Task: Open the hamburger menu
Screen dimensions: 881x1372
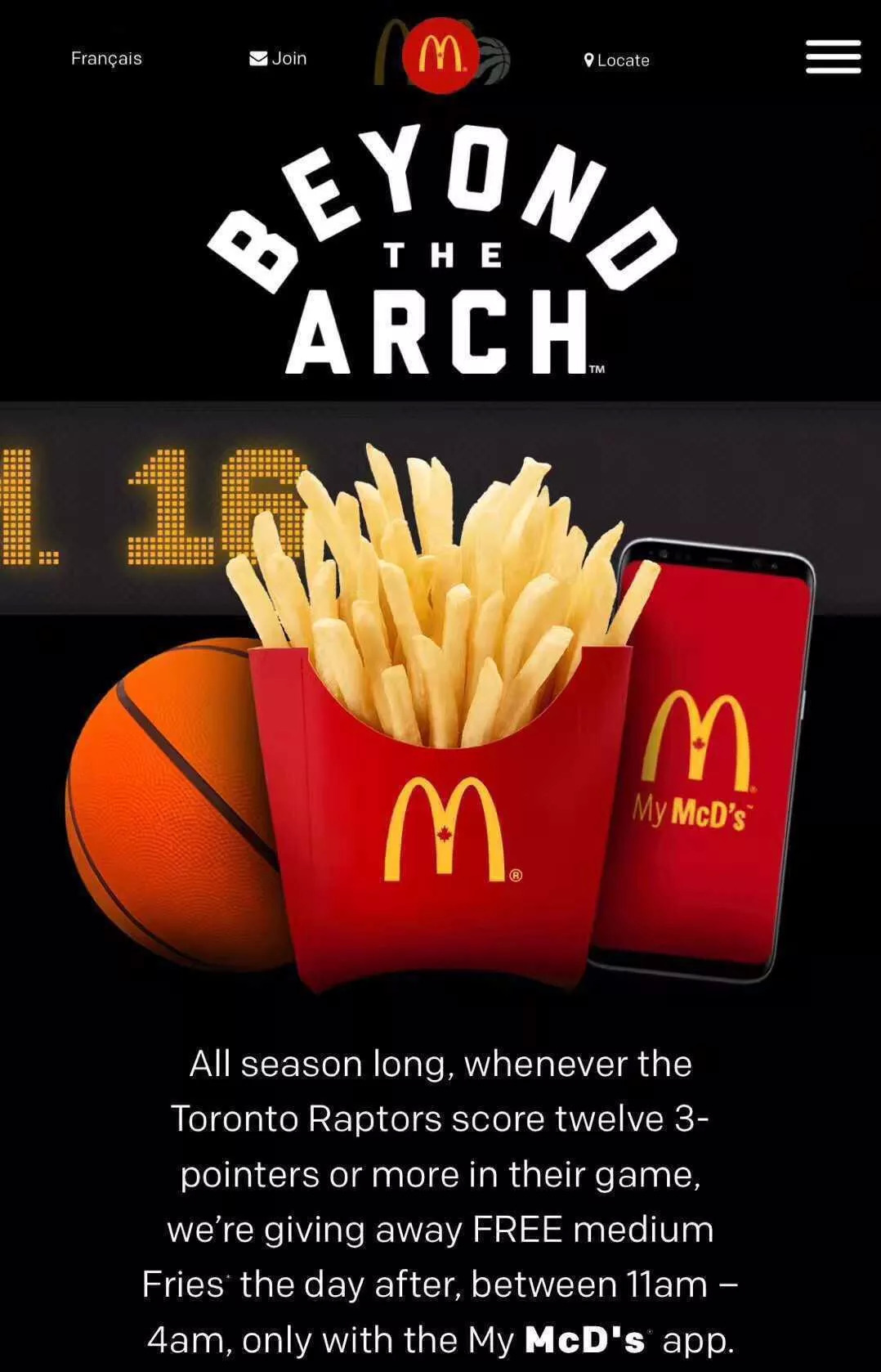Action: click(833, 56)
